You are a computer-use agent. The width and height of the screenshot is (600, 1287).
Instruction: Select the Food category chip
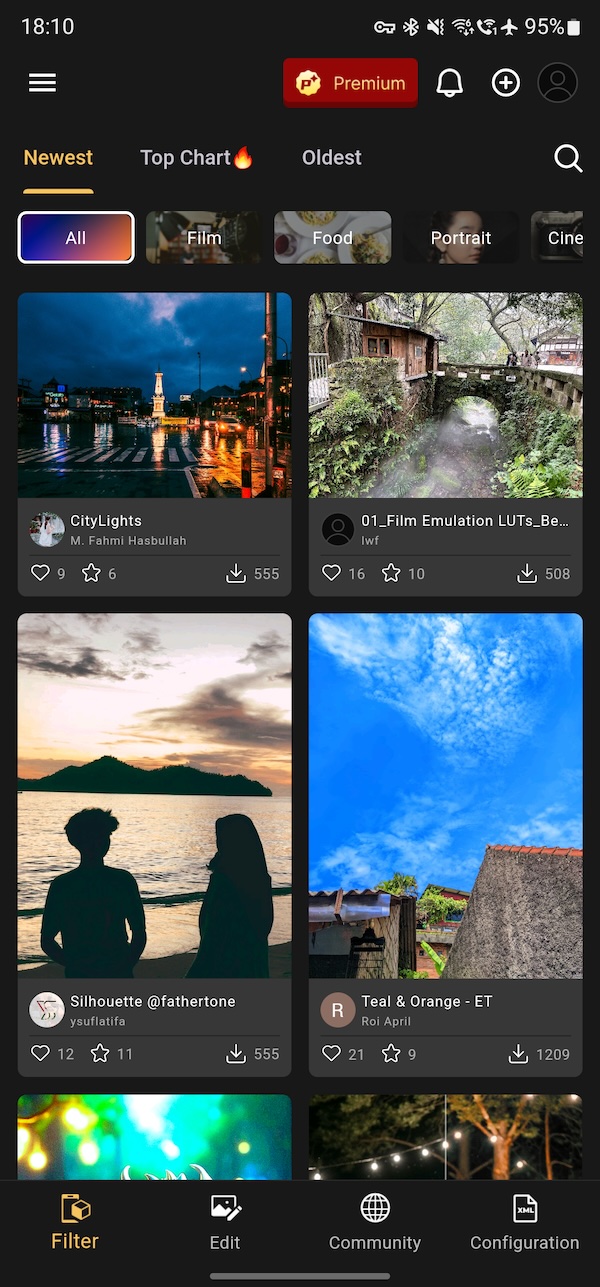[x=332, y=238]
